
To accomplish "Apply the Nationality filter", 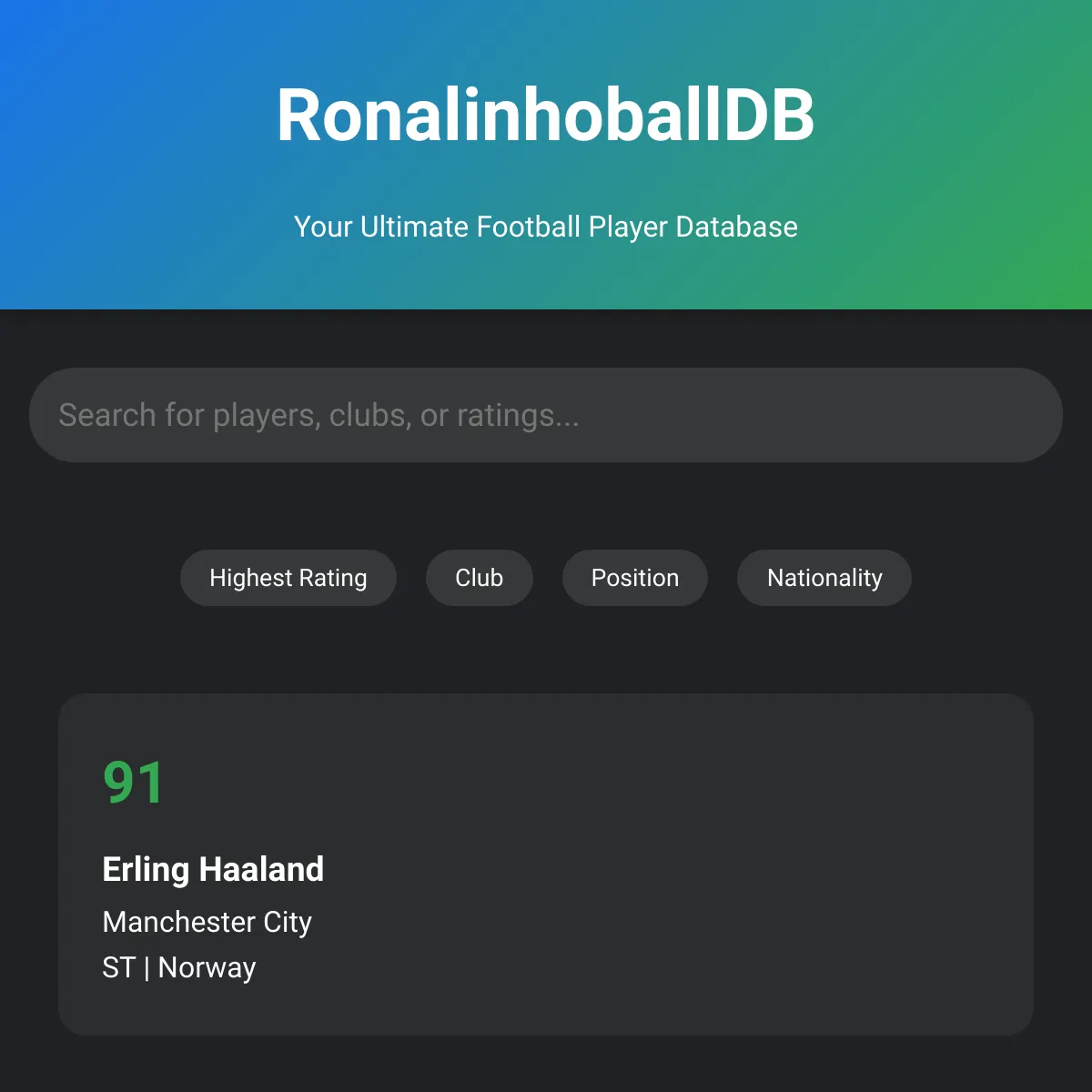I will coord(824,578).
